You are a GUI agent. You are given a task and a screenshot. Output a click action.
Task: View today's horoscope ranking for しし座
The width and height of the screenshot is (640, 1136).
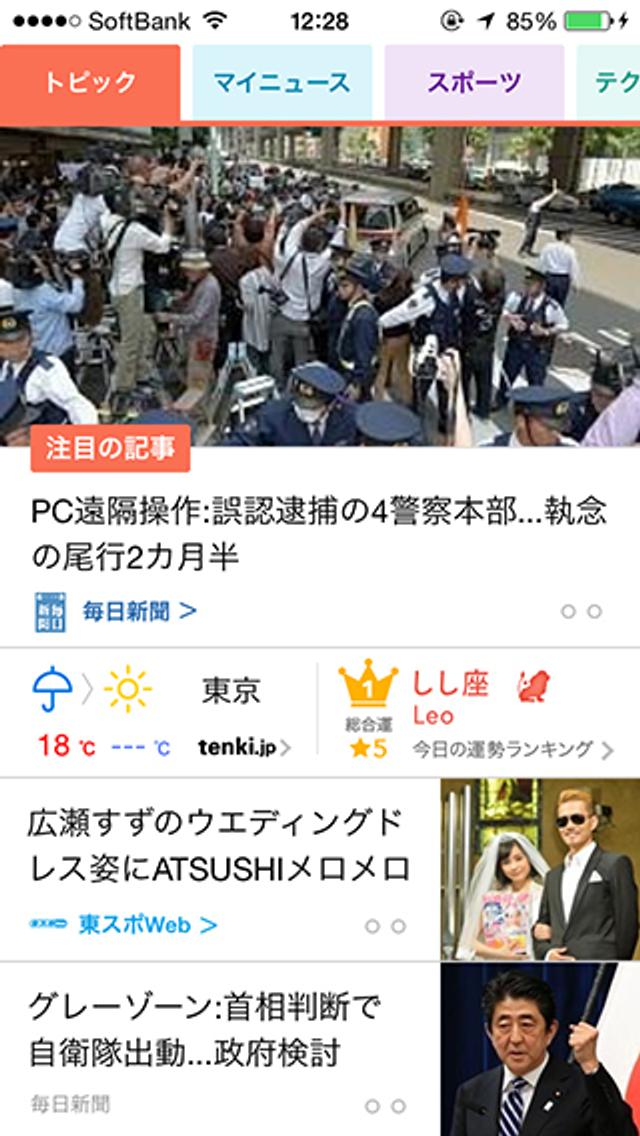(x=478, y=714)
